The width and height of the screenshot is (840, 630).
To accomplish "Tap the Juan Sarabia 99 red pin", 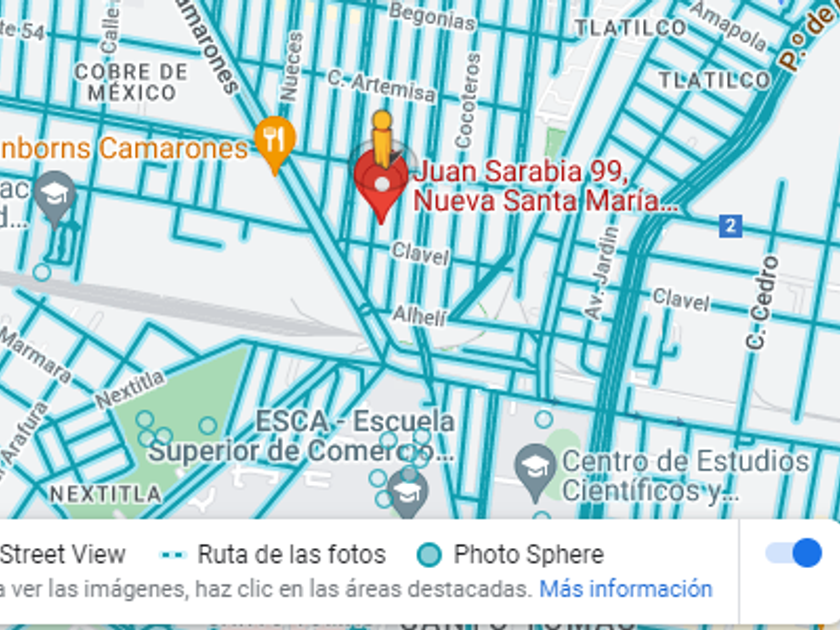I will [381, 189].
